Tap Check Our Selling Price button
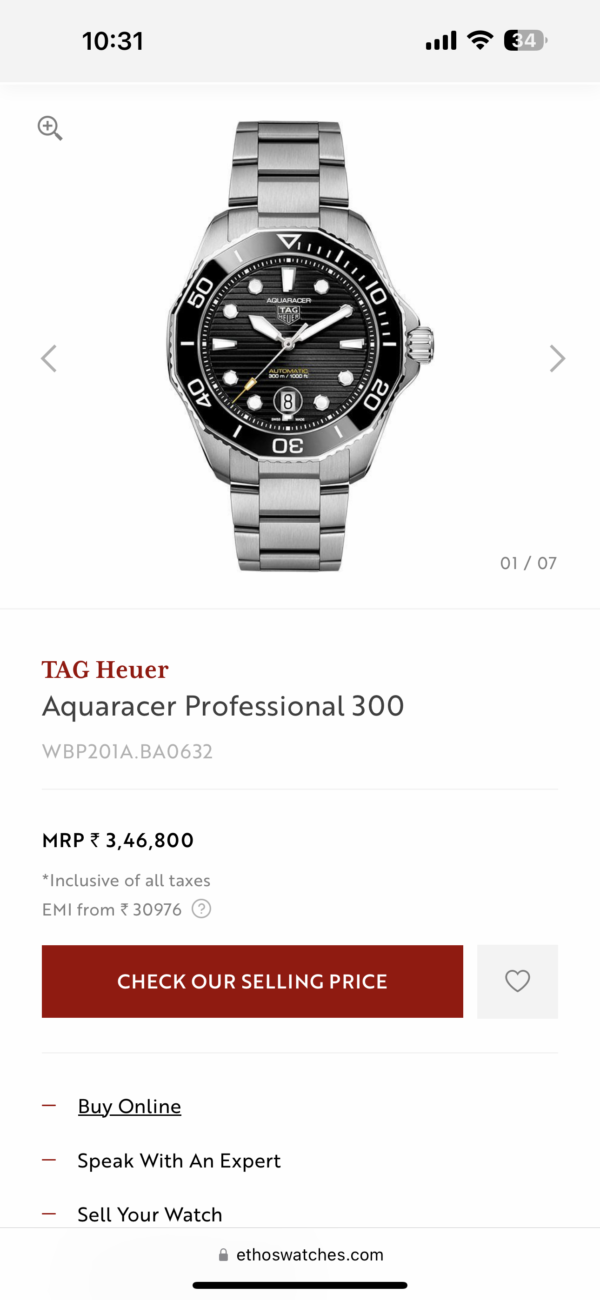The width and height of the screenshot is (600, 1300). pyautogui.click(x=252, y=981)
